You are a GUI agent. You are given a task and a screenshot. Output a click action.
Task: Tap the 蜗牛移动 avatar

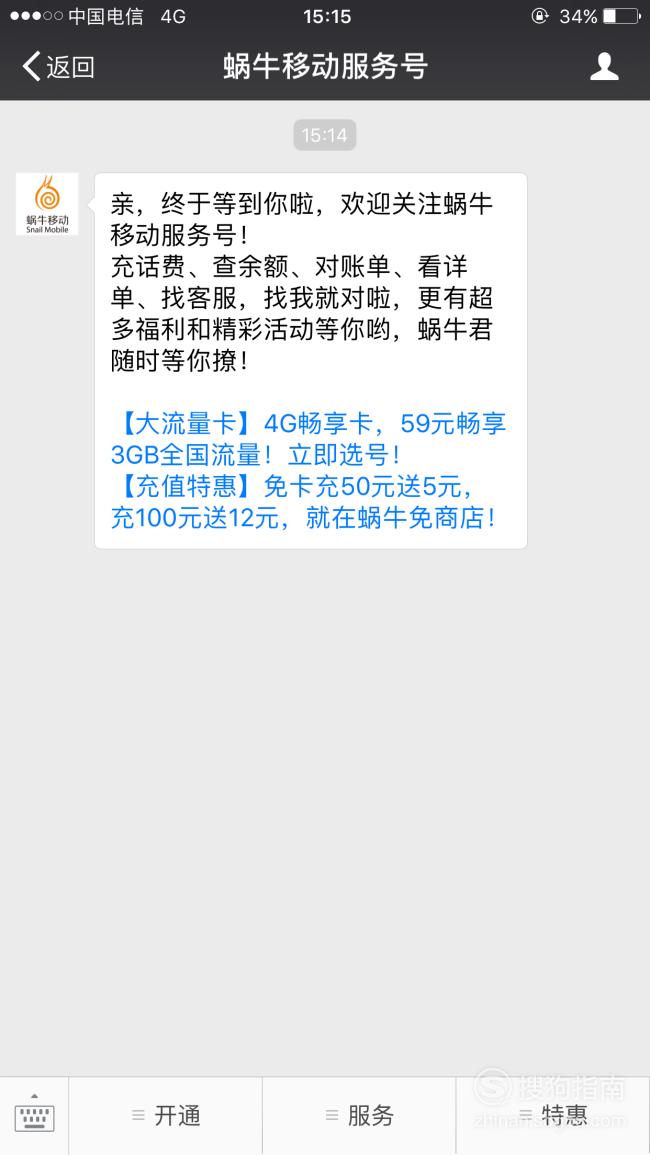(x=47, y=204)
